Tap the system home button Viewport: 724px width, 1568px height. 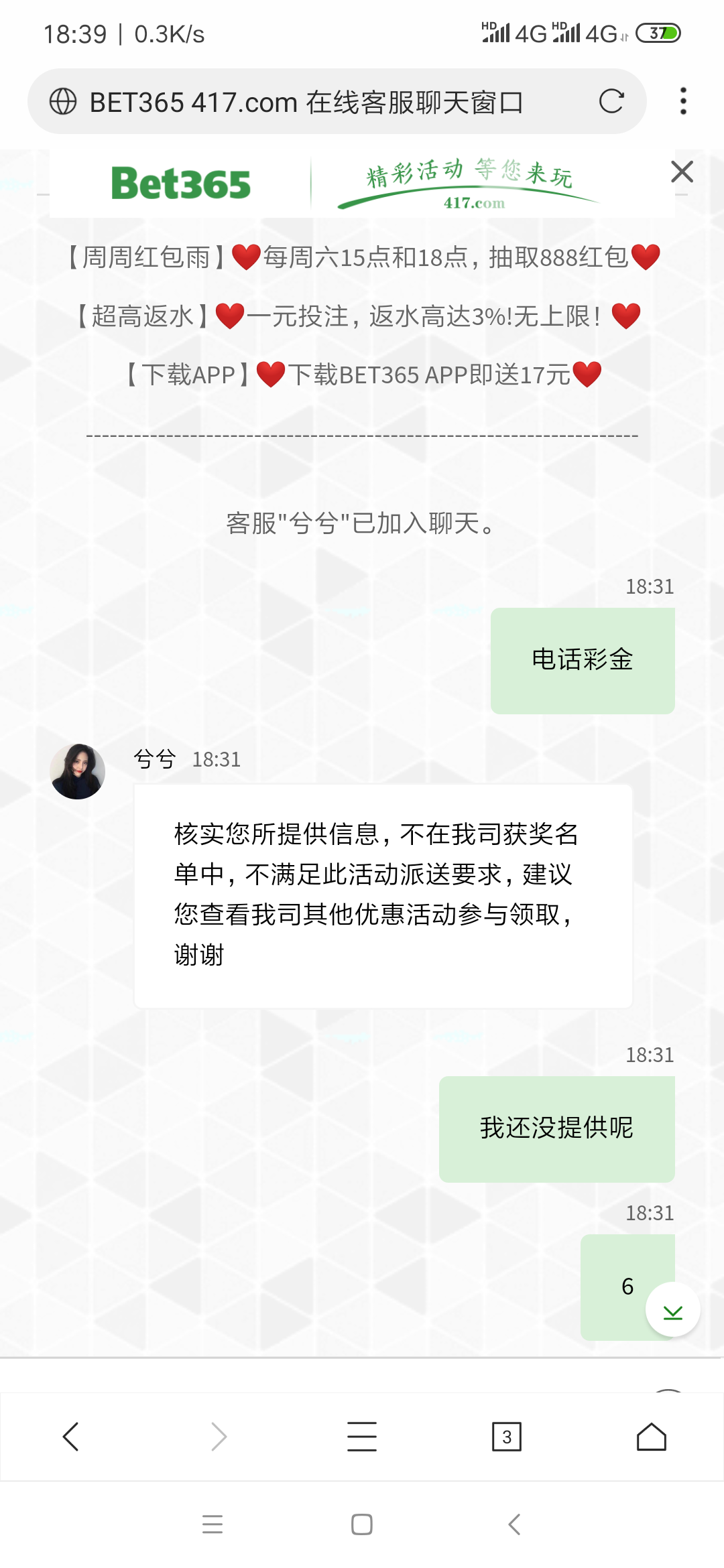pyautogui.click(x=361, y=1524)
